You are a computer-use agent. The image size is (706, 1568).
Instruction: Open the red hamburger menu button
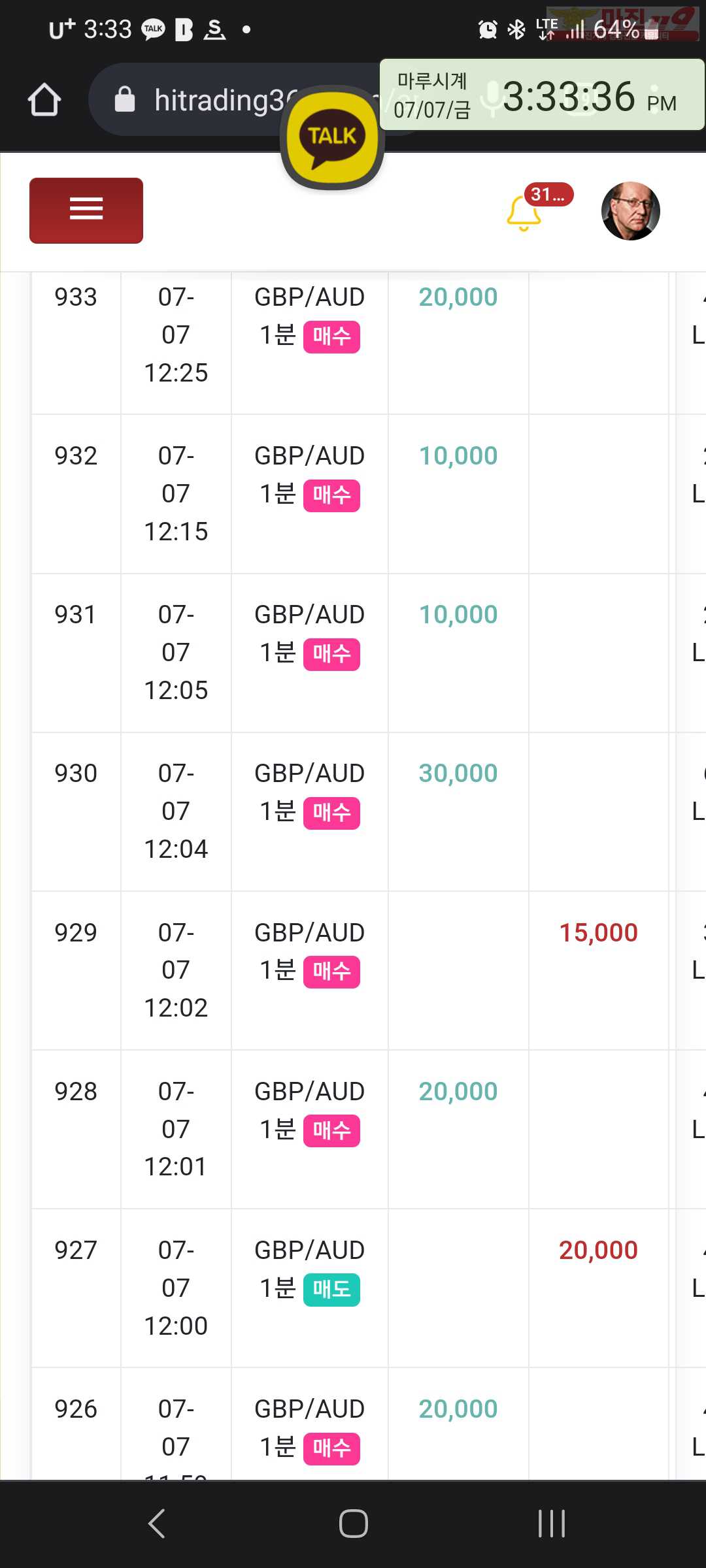coord(86,210)
